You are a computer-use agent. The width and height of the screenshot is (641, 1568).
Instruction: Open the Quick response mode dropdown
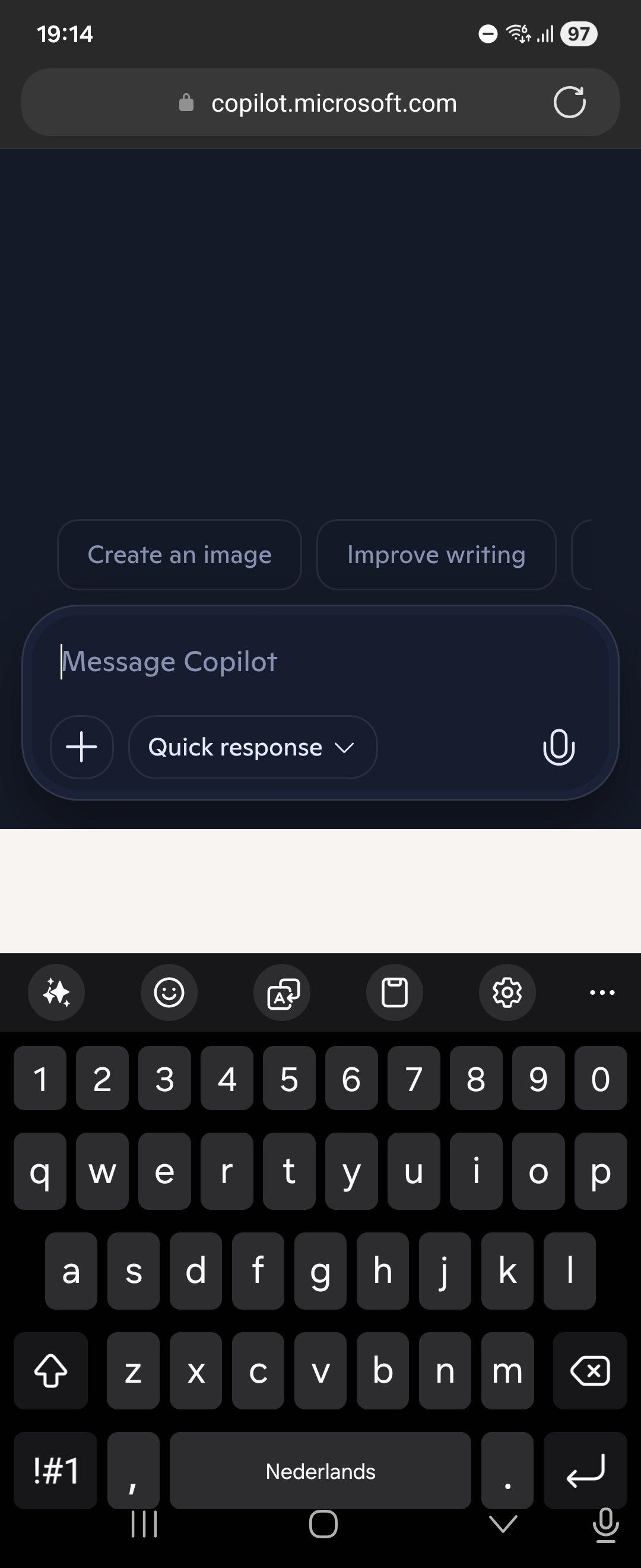click(x=252, y=748)
